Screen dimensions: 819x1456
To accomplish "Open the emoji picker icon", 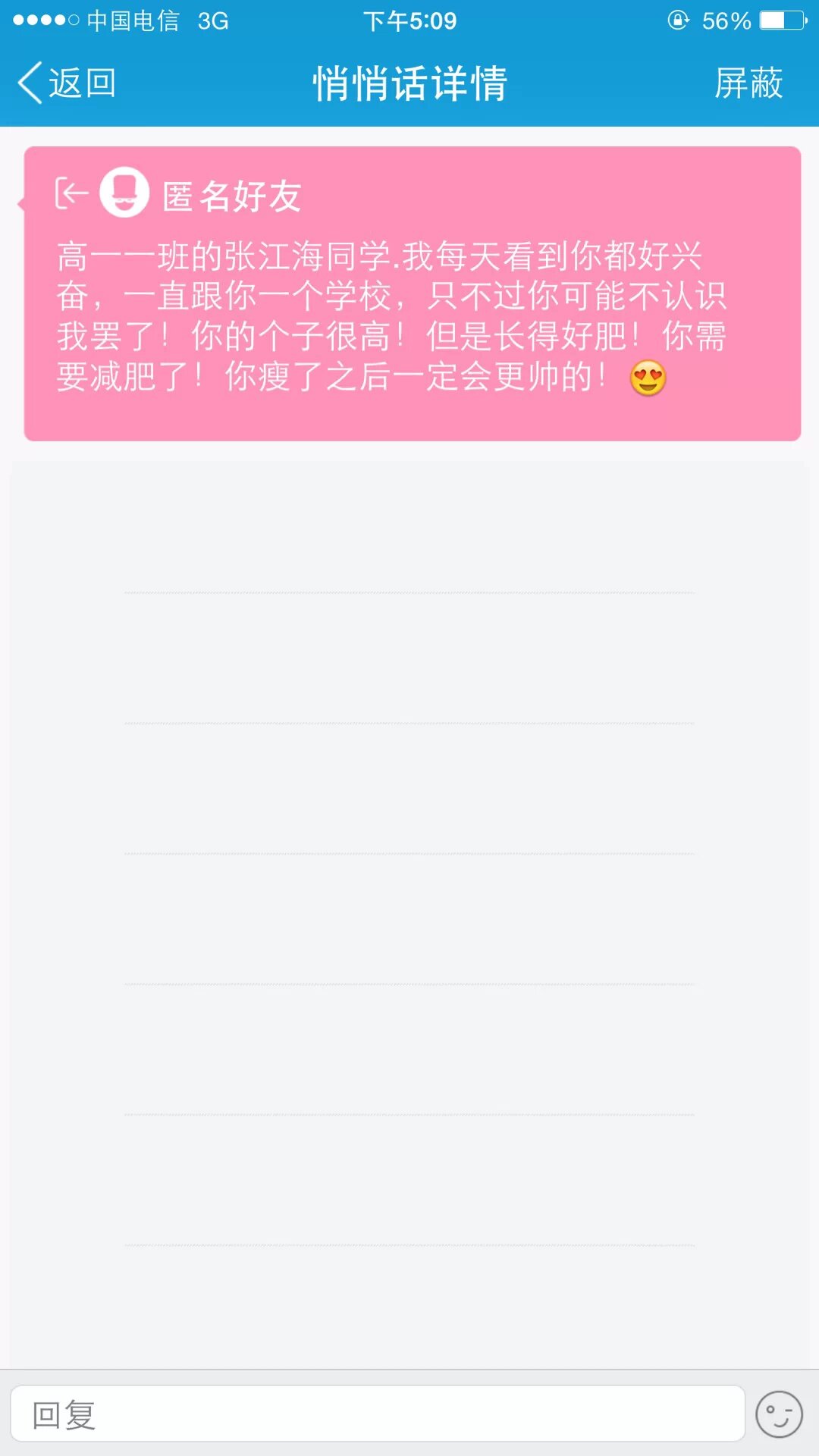I will pos(779,1414).
